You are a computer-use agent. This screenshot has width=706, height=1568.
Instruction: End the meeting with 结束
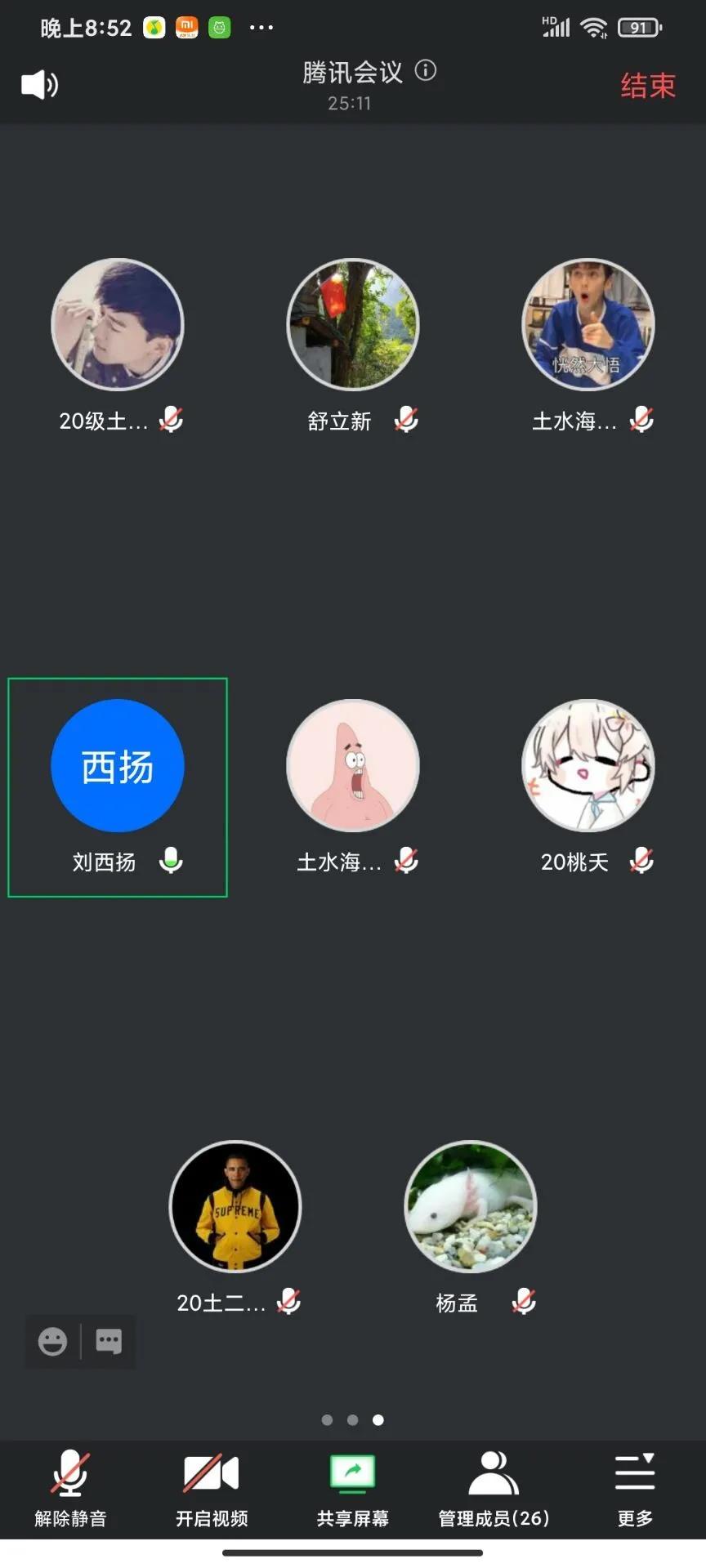click(x=647, y=85)
